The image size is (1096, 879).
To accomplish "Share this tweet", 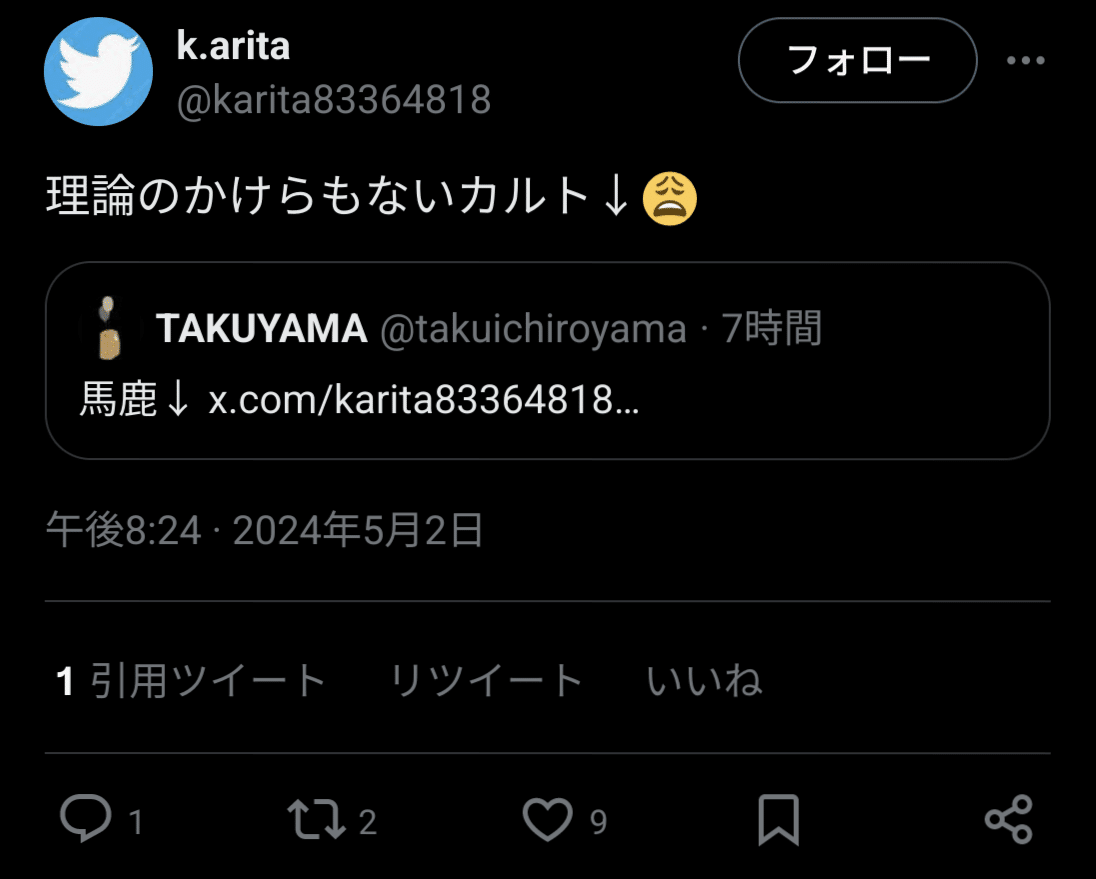I will (1008, 820).
